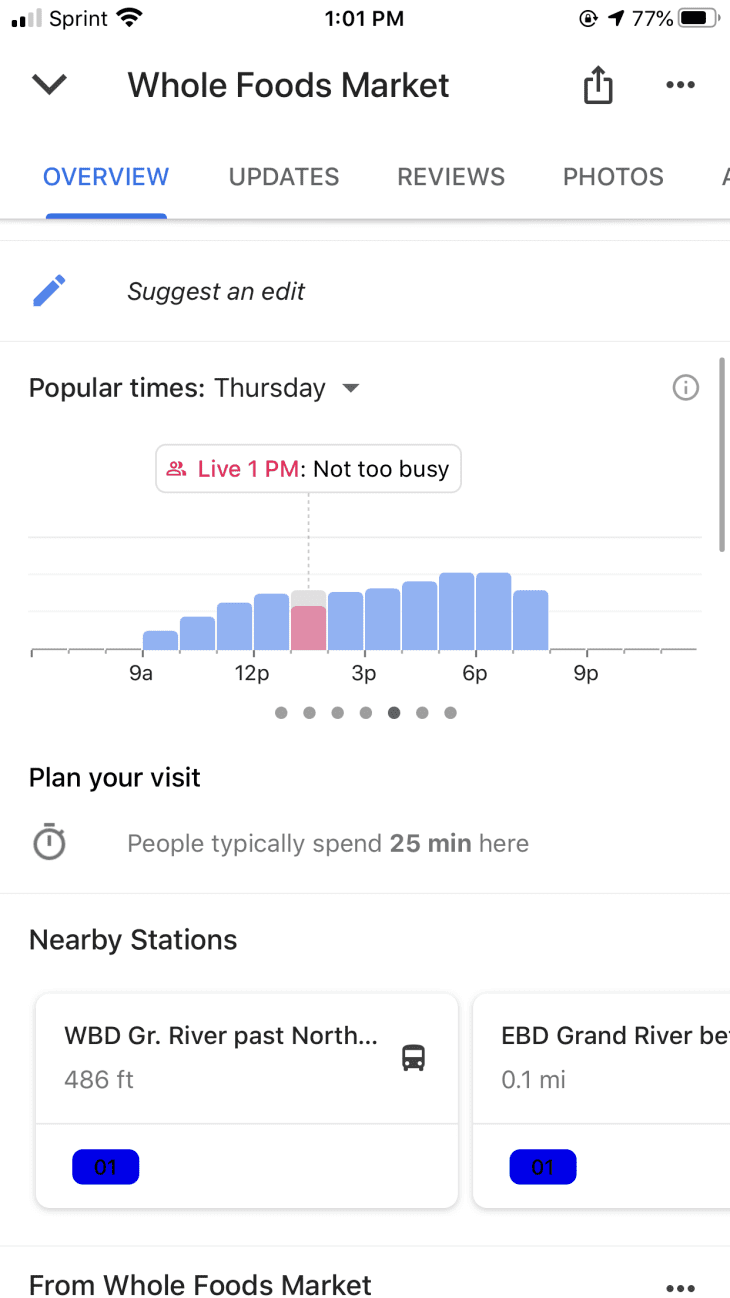Switch to the Photos tab
The width and height of the screenshot is (730, 1298).
coord(613,177)
